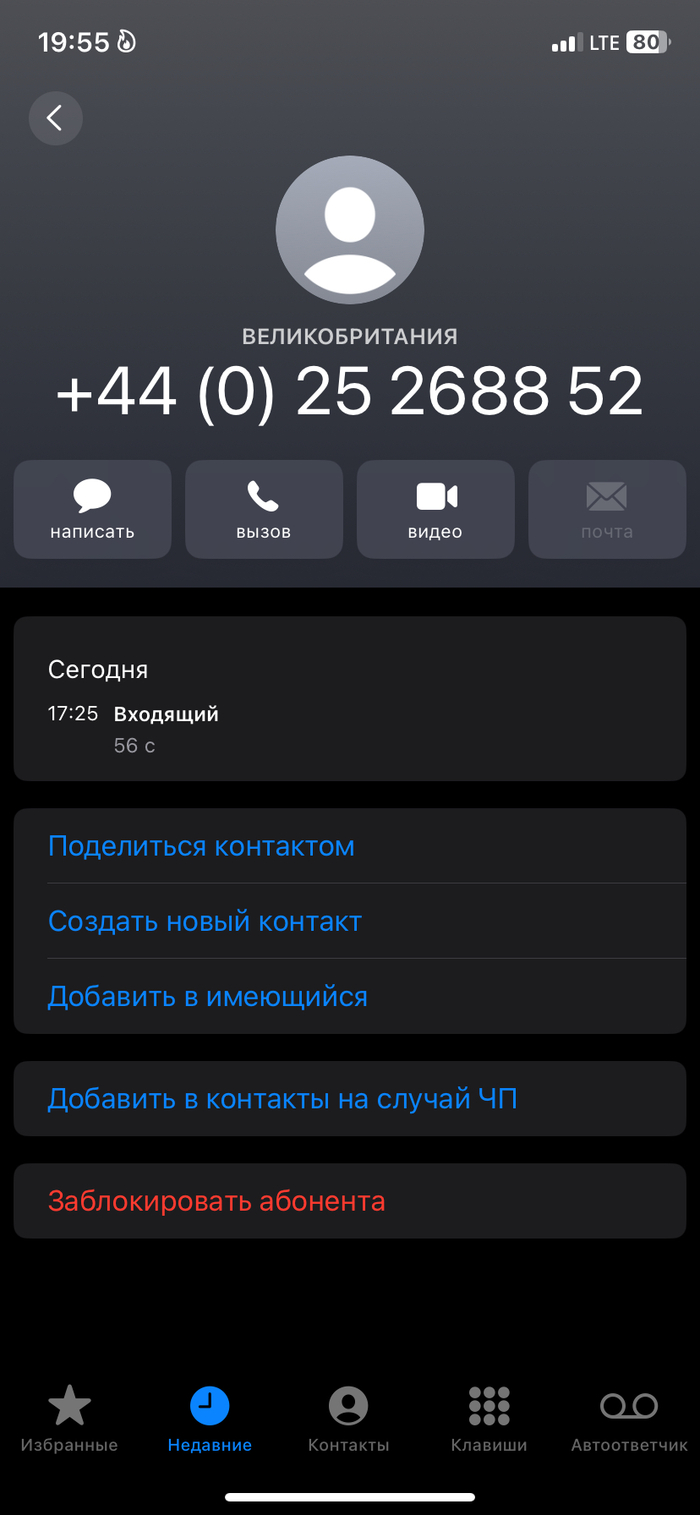Block caller via Заблокировать абонента
700x1515 pixels.
(216, 1200)
